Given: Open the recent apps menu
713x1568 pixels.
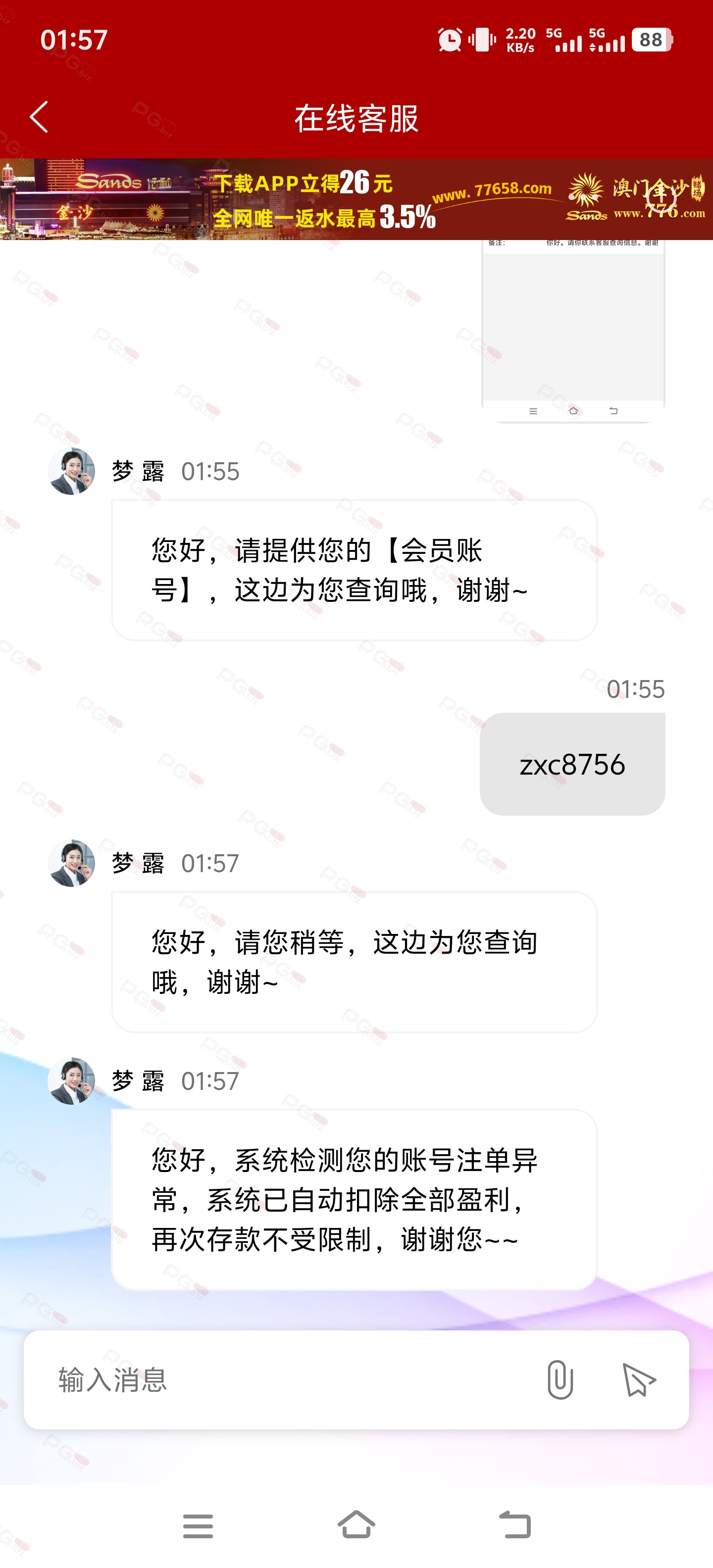Looking at the screenshot, I should 198,1525.
